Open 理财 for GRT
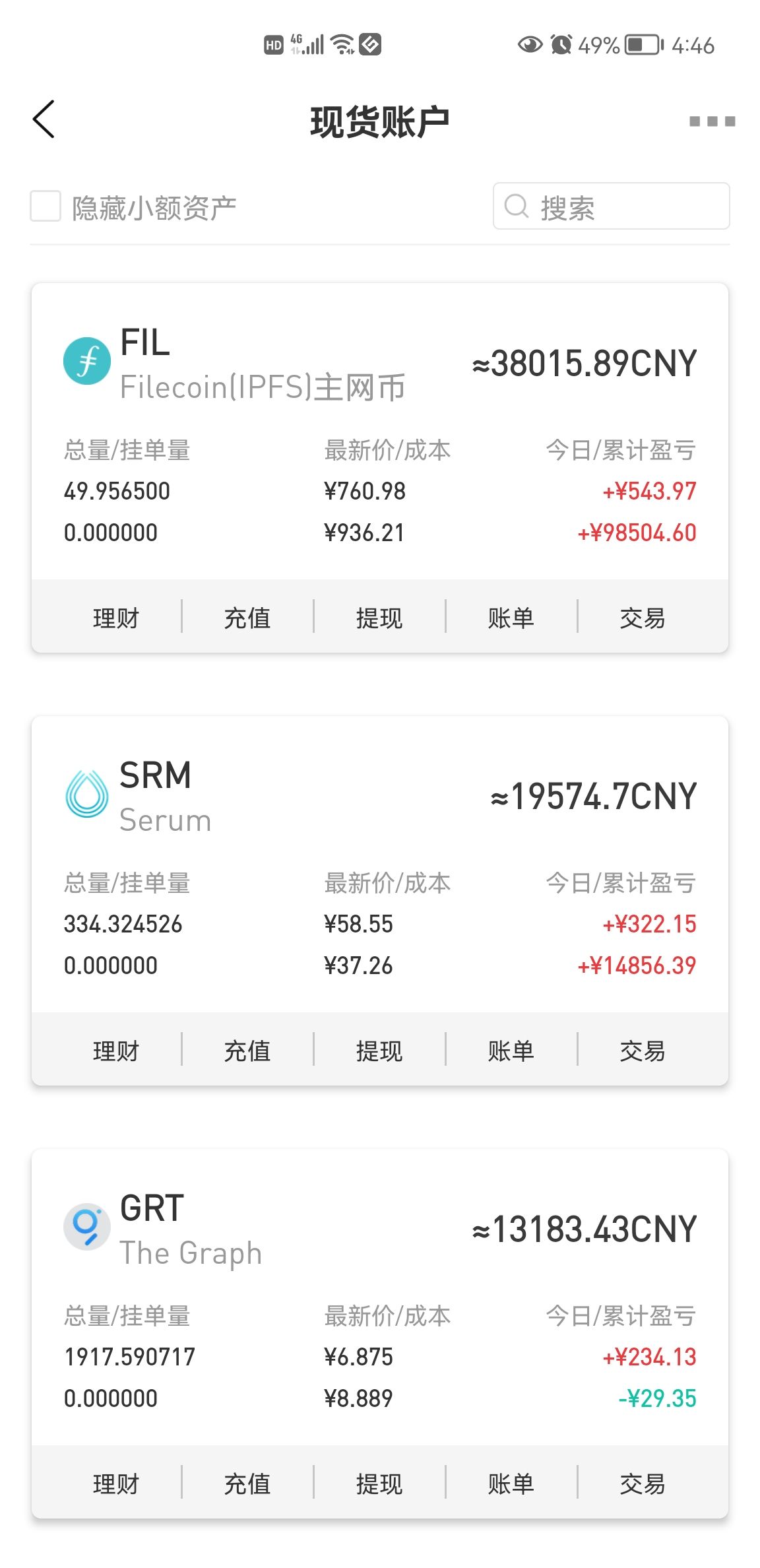Viewport: 760px width, 1568px height. click(x=116, y=1484)
